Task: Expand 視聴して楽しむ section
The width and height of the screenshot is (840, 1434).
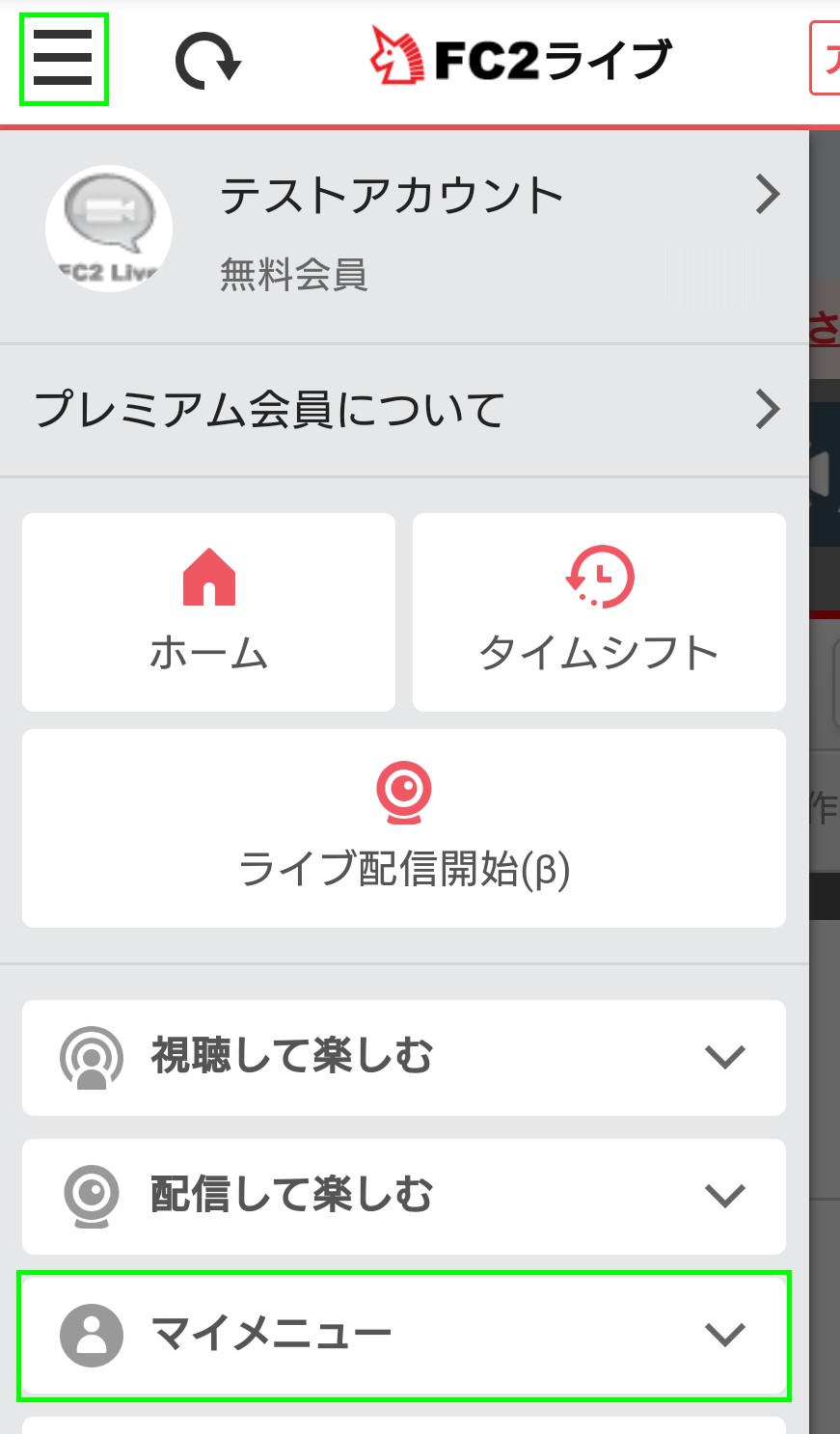Action: pos(404,1057)
